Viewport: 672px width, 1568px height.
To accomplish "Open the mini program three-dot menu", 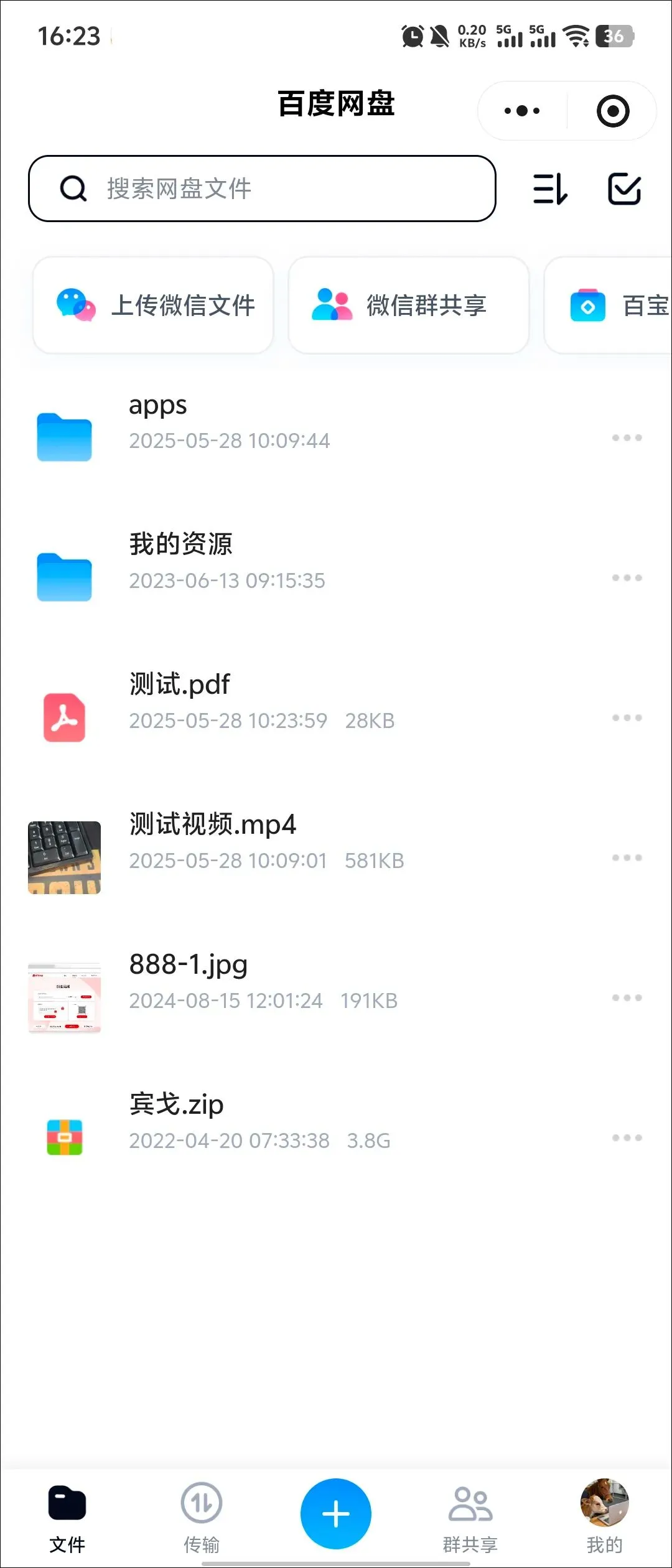I will pyautogui.click(x=522, y=111).
